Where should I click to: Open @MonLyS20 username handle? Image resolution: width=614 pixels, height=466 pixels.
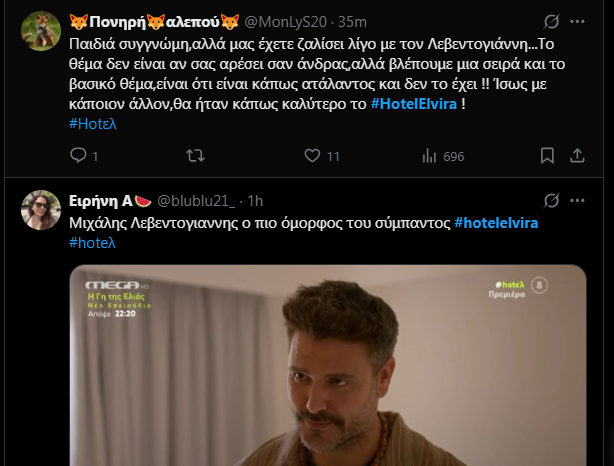(290, 21)
